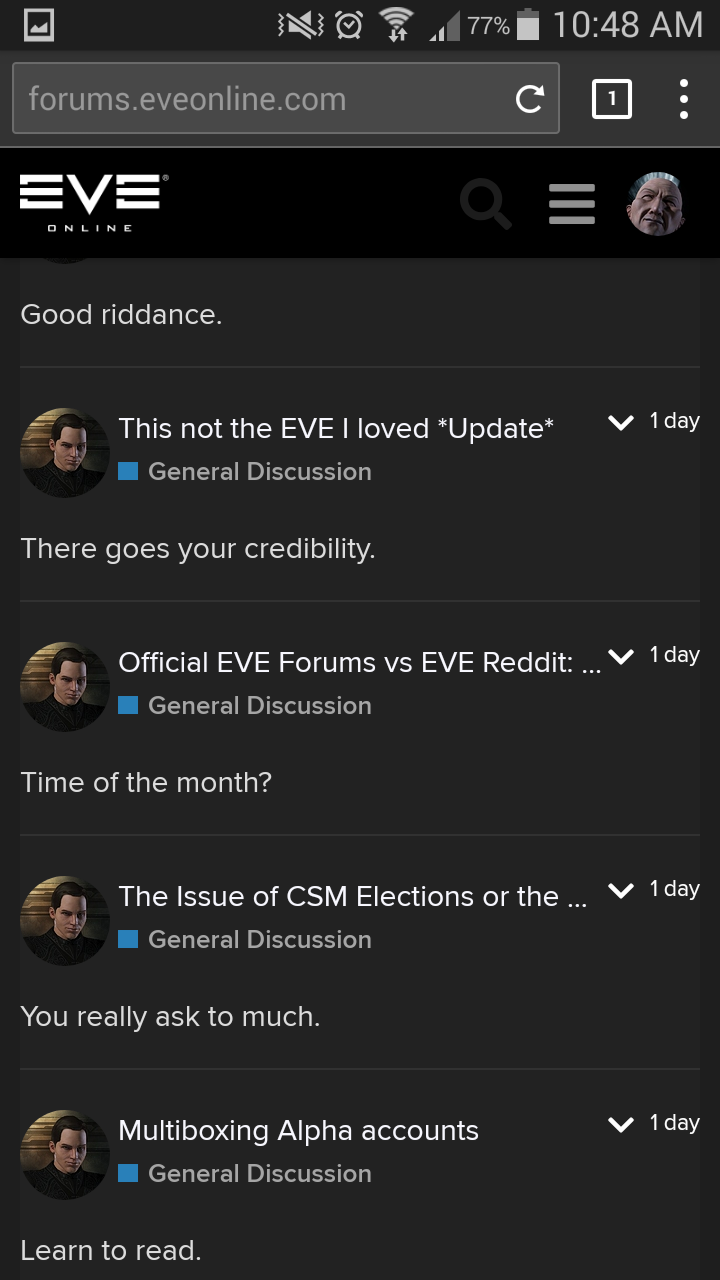Open the user profile avatar menu

coord(656,204)
